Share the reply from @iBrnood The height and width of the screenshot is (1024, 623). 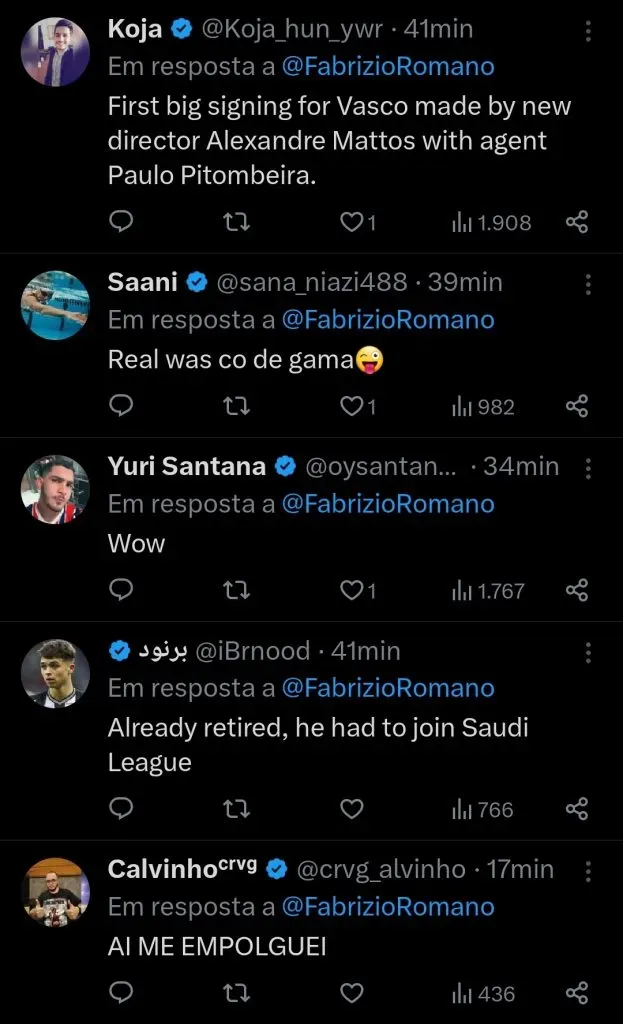tap(577, 808)
